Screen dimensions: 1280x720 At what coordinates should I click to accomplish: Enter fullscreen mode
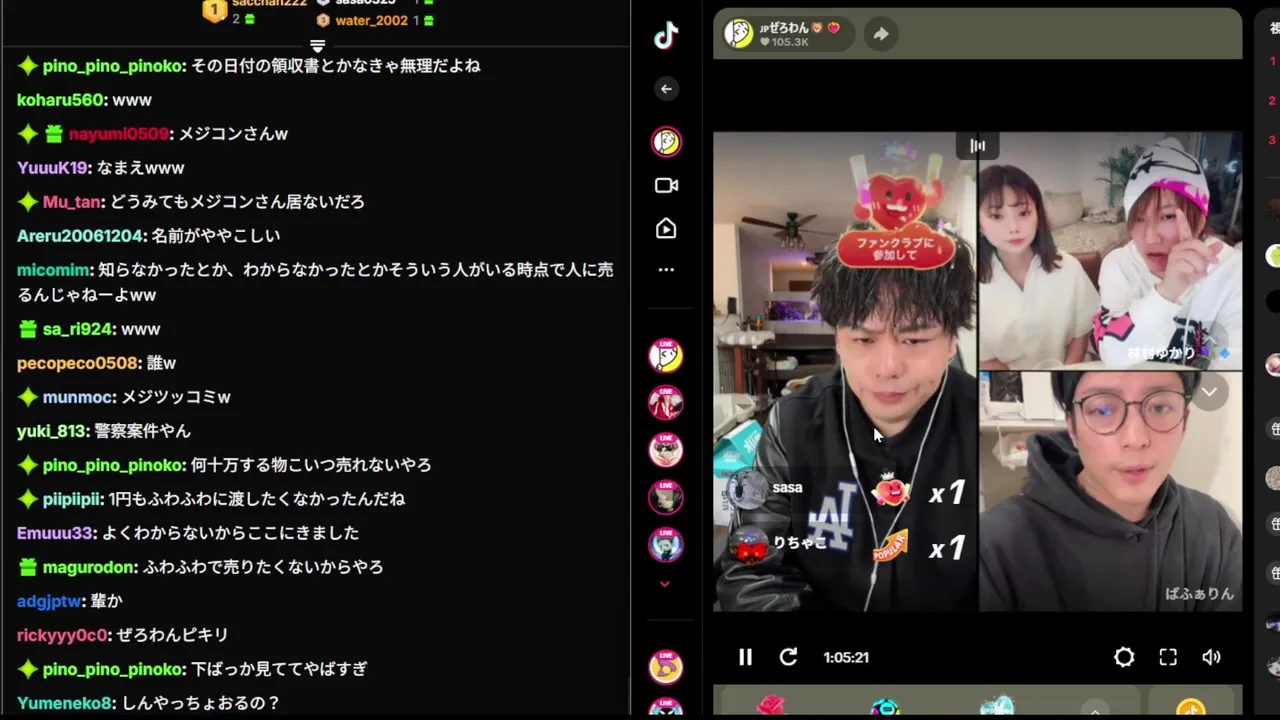coord(1168,657)
